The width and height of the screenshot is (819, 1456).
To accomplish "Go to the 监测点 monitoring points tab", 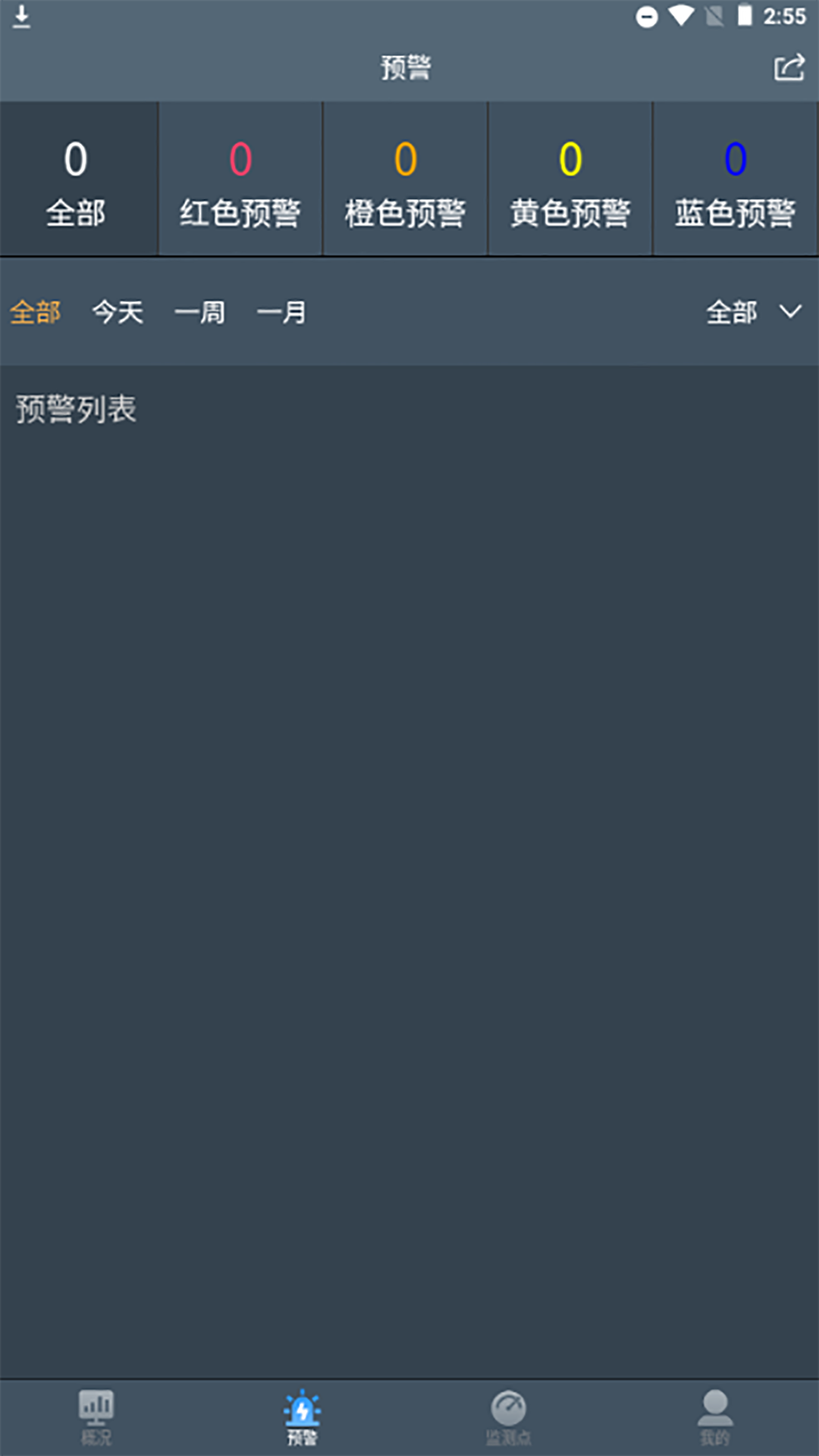I will [508, 1417].
